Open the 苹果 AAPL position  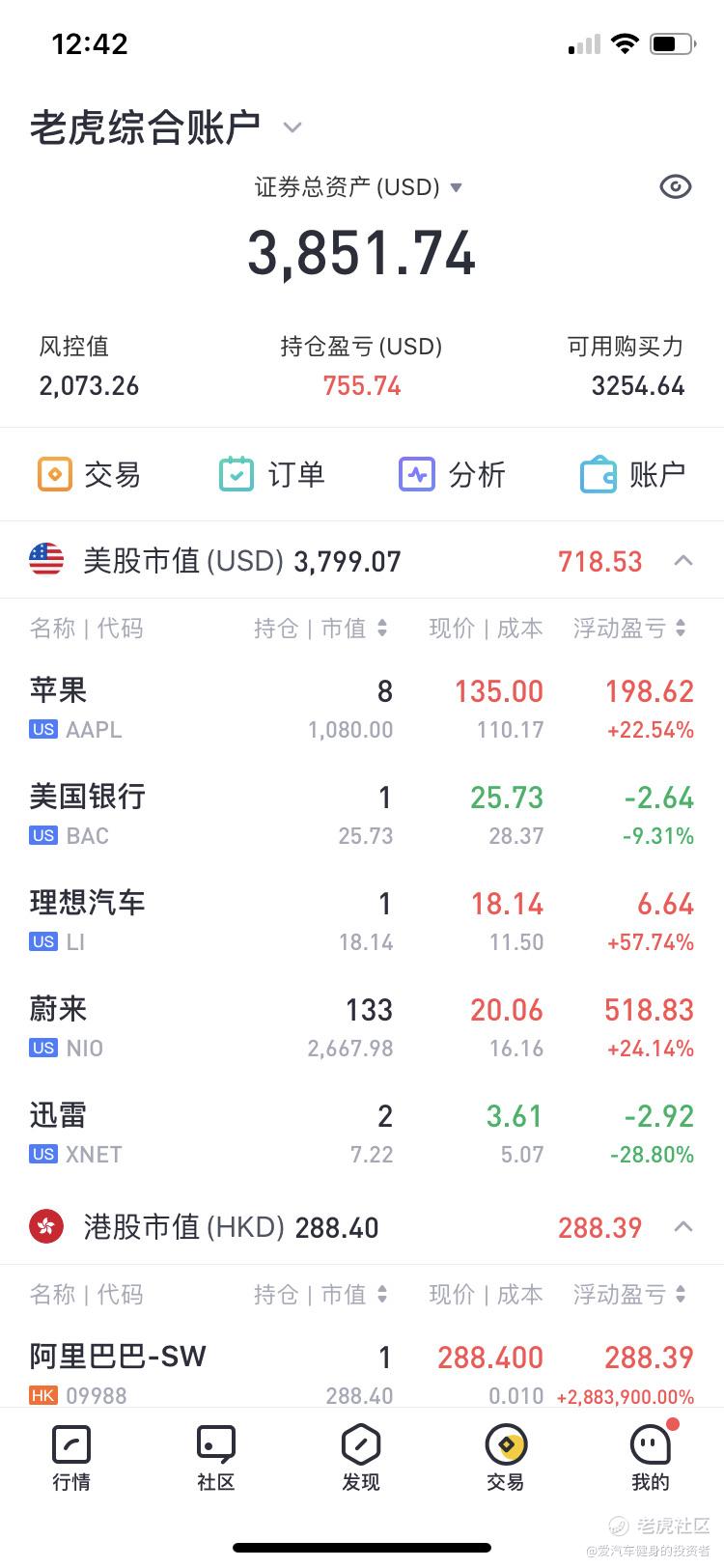click(362, 709)
